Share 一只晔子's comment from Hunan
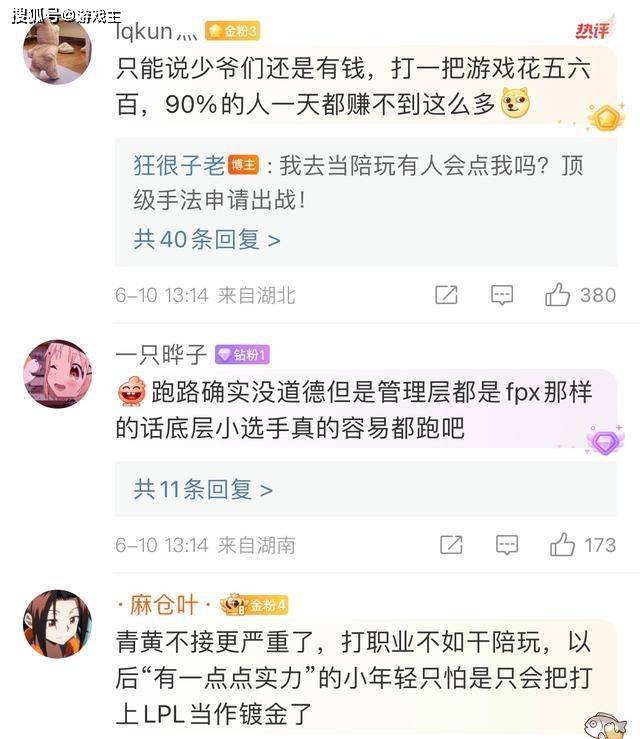This screenshot has height=739, width=640. tap(451, 545)
